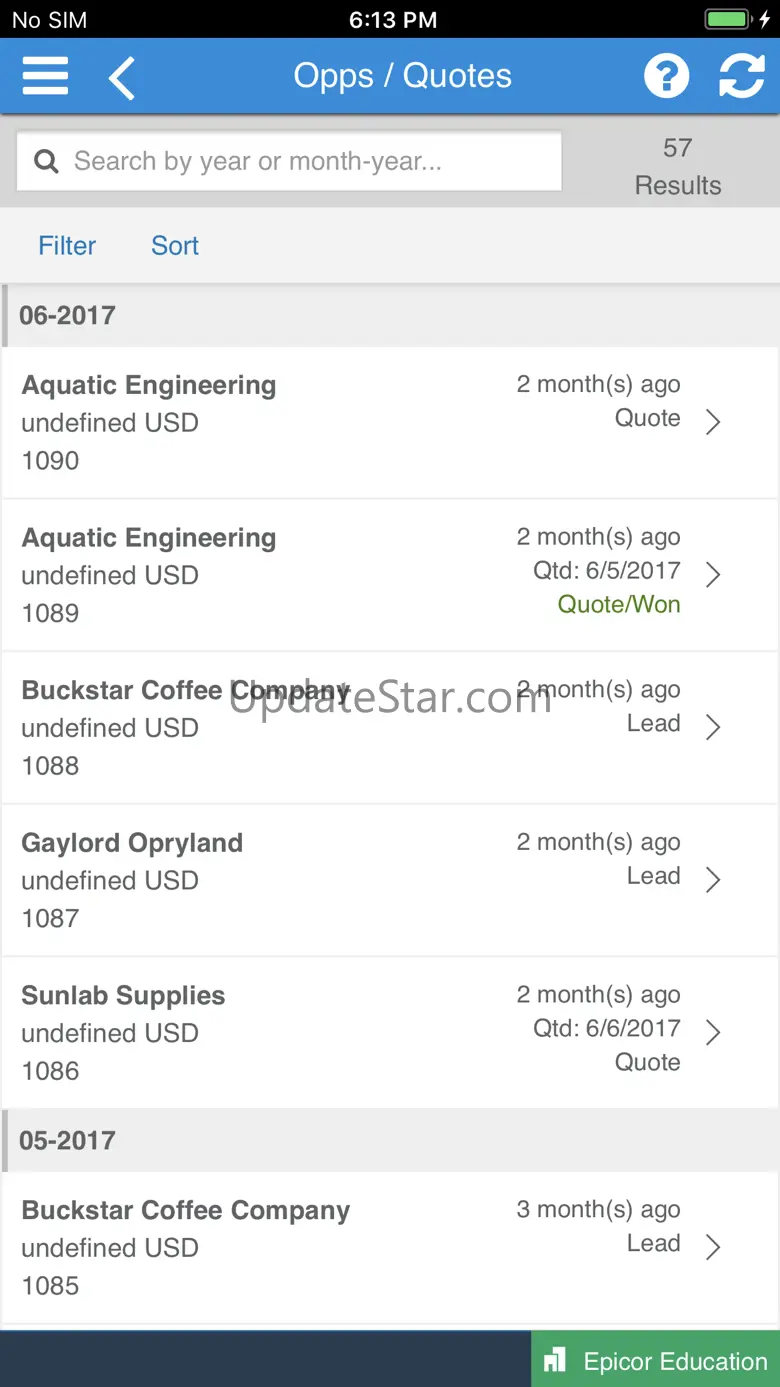The image size is (780, 1387).
Task: Open the help question mark icon
Action: pyautogui.click(x=666, y=77)
